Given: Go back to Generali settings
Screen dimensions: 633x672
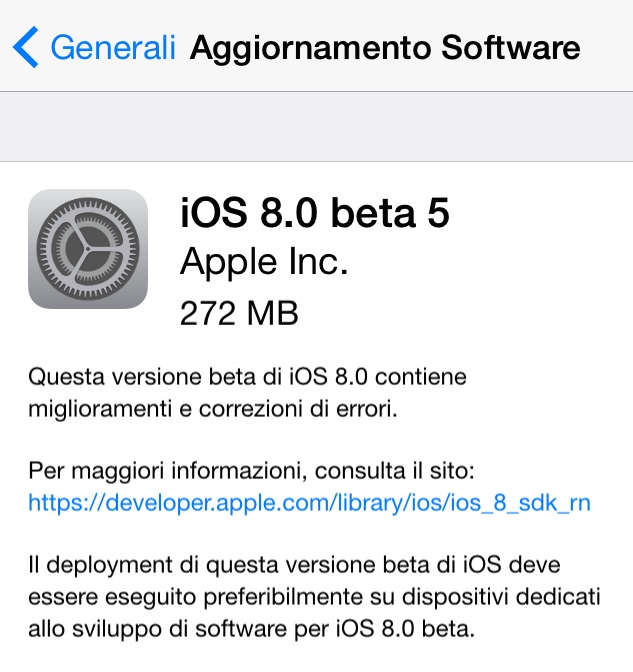Looking at the screenshot, I should (x=95, y=47).
